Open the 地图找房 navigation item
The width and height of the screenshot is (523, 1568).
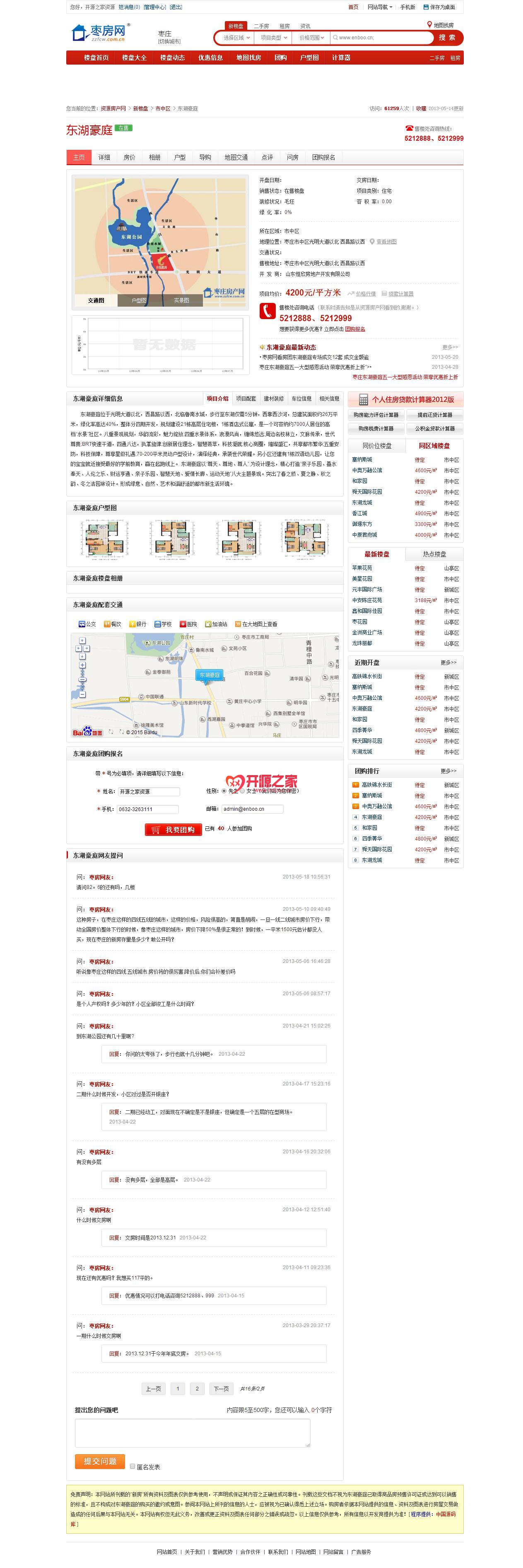tap(248, 58)
